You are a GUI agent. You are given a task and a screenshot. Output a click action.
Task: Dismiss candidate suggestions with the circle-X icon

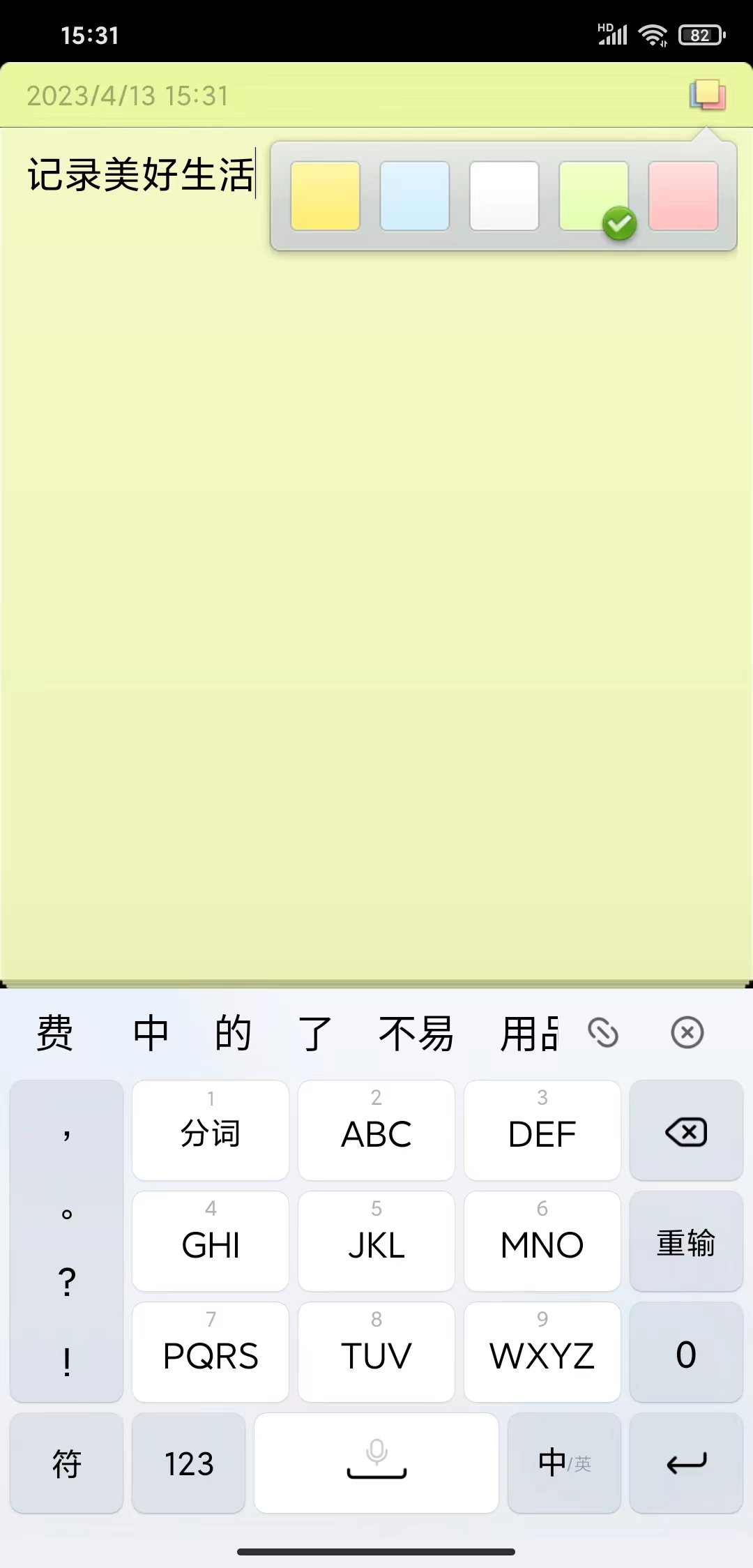point(687,1032)
